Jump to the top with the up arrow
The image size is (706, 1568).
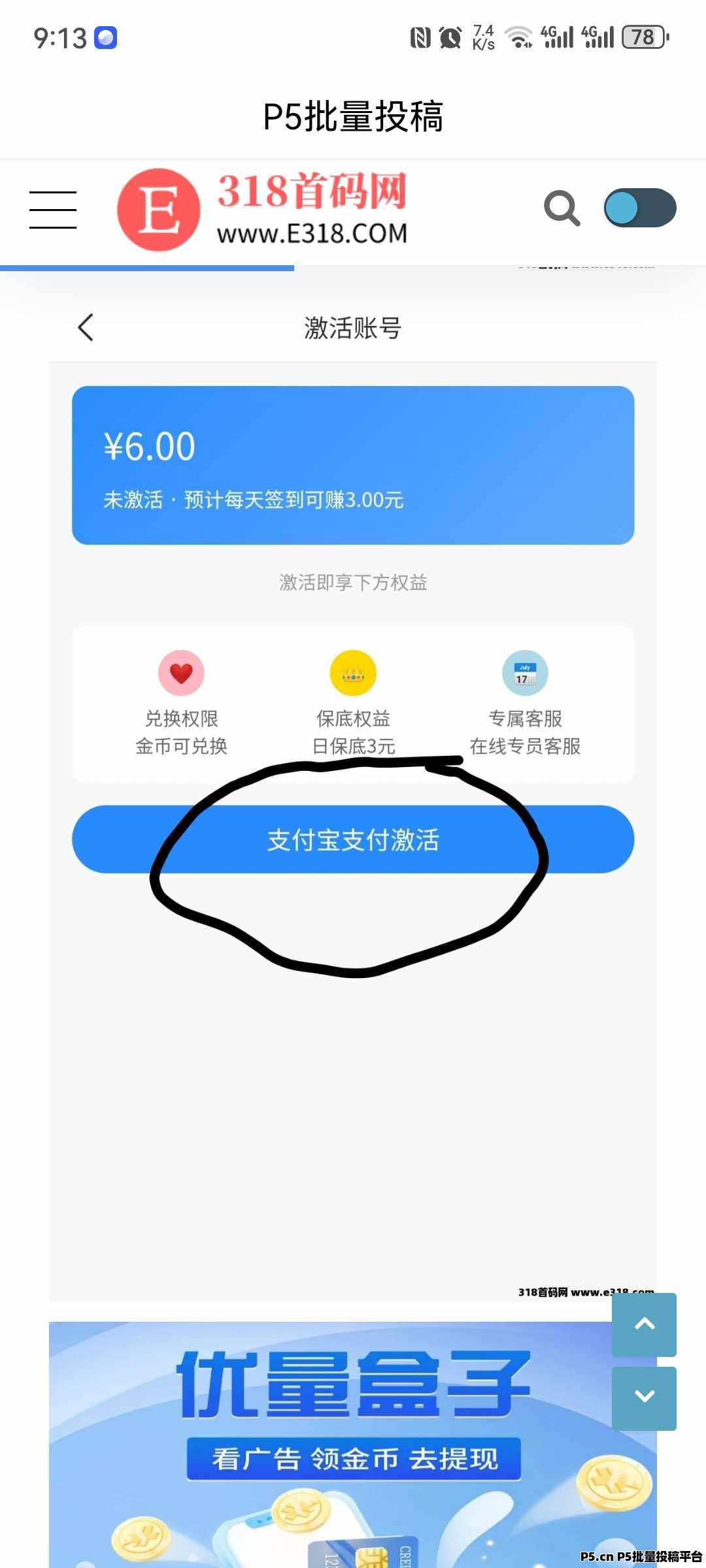(644, 1324)
